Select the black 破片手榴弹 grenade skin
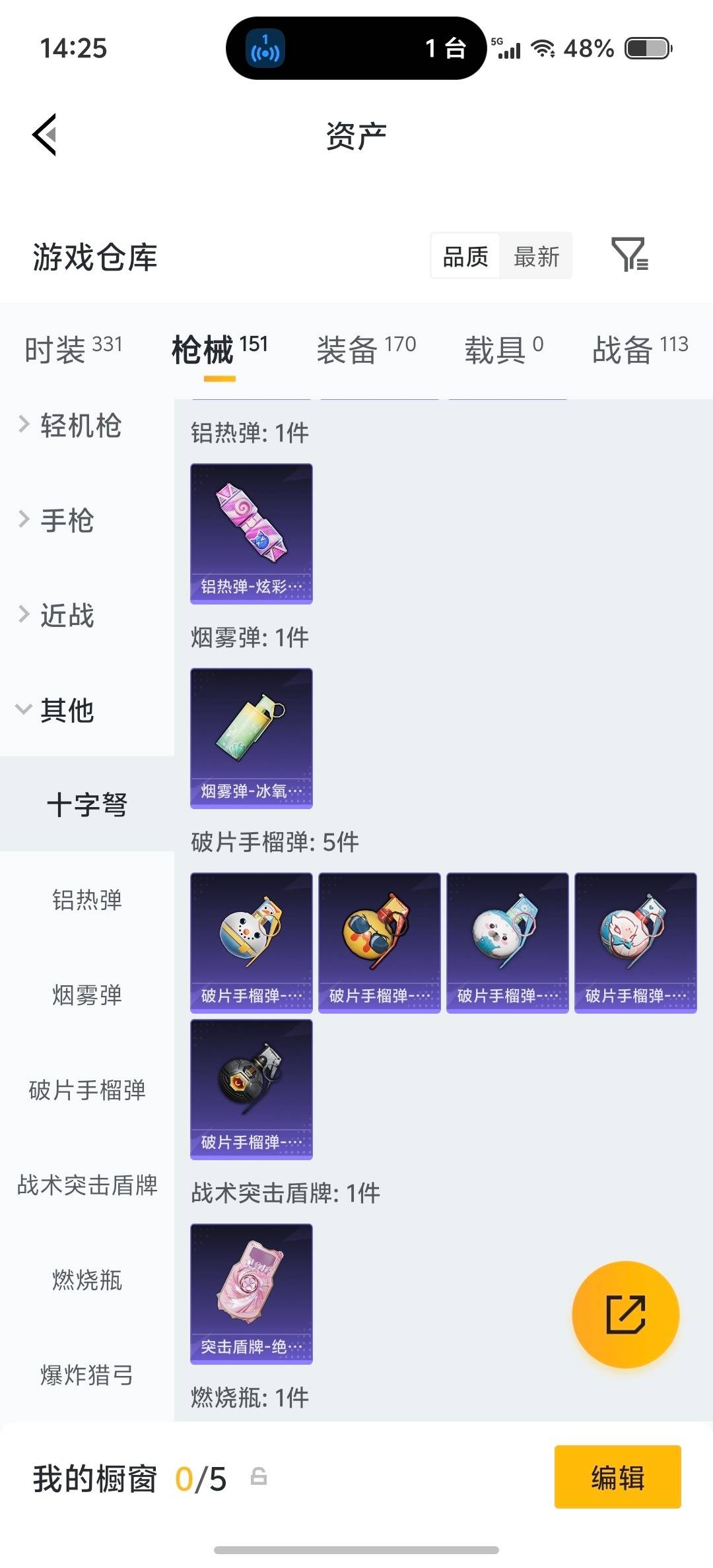713x1568 pixels. pyautogui.click(x=251, y=1089)
